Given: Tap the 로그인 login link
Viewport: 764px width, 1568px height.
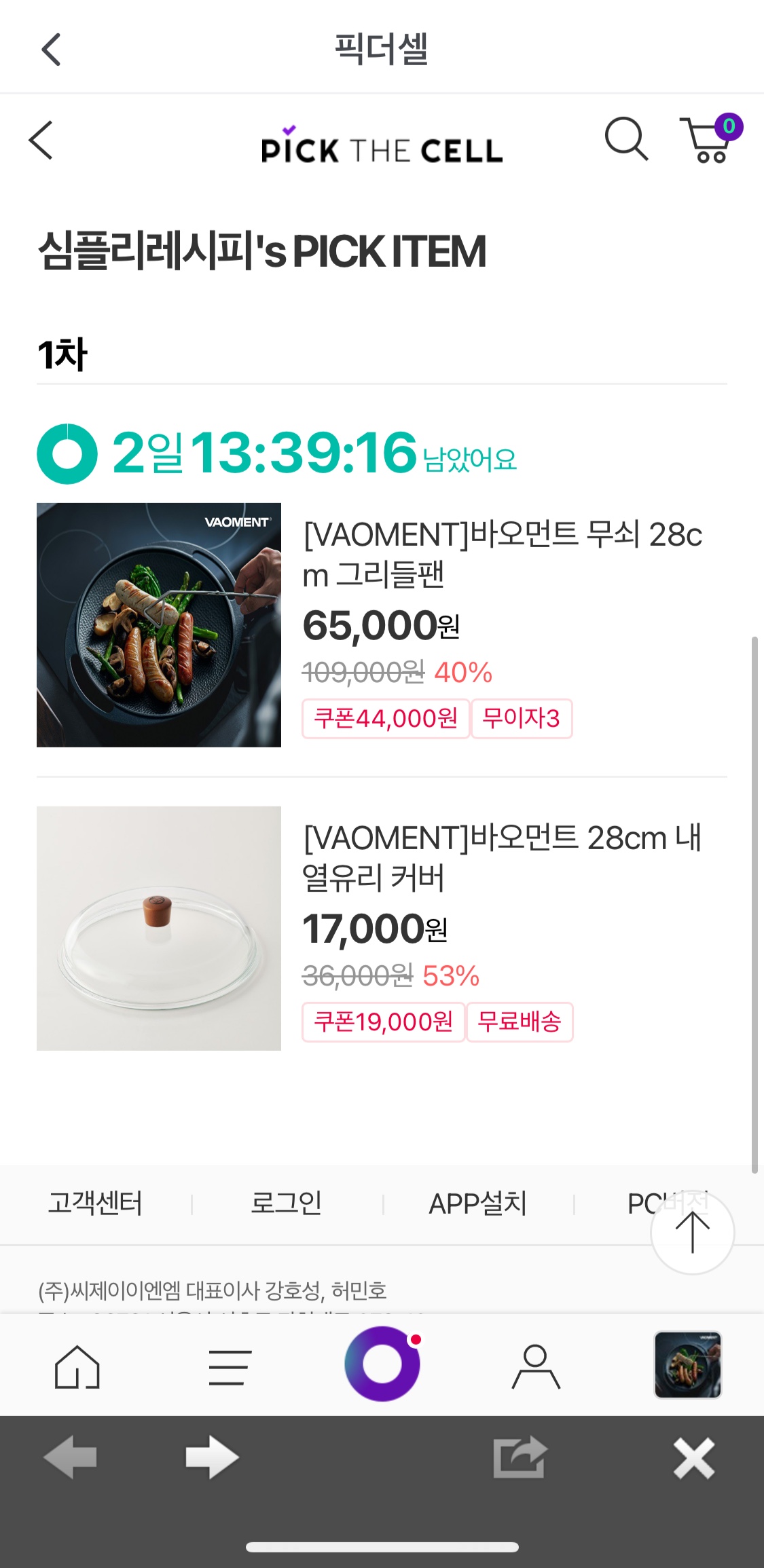Looking at the screenshot, I should tap(286, 1203).
